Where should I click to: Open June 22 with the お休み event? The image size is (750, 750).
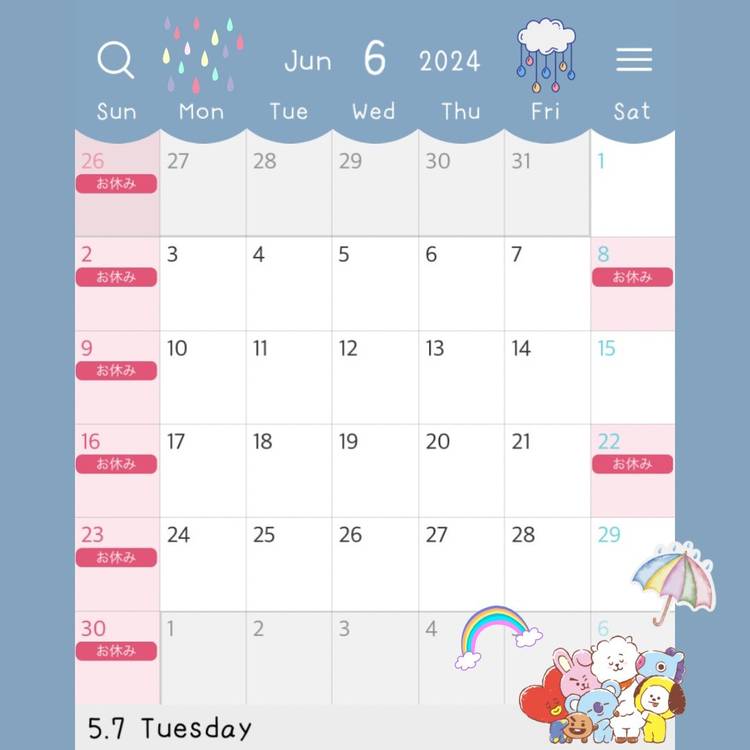pyautogui.click(x=632, y=470)
